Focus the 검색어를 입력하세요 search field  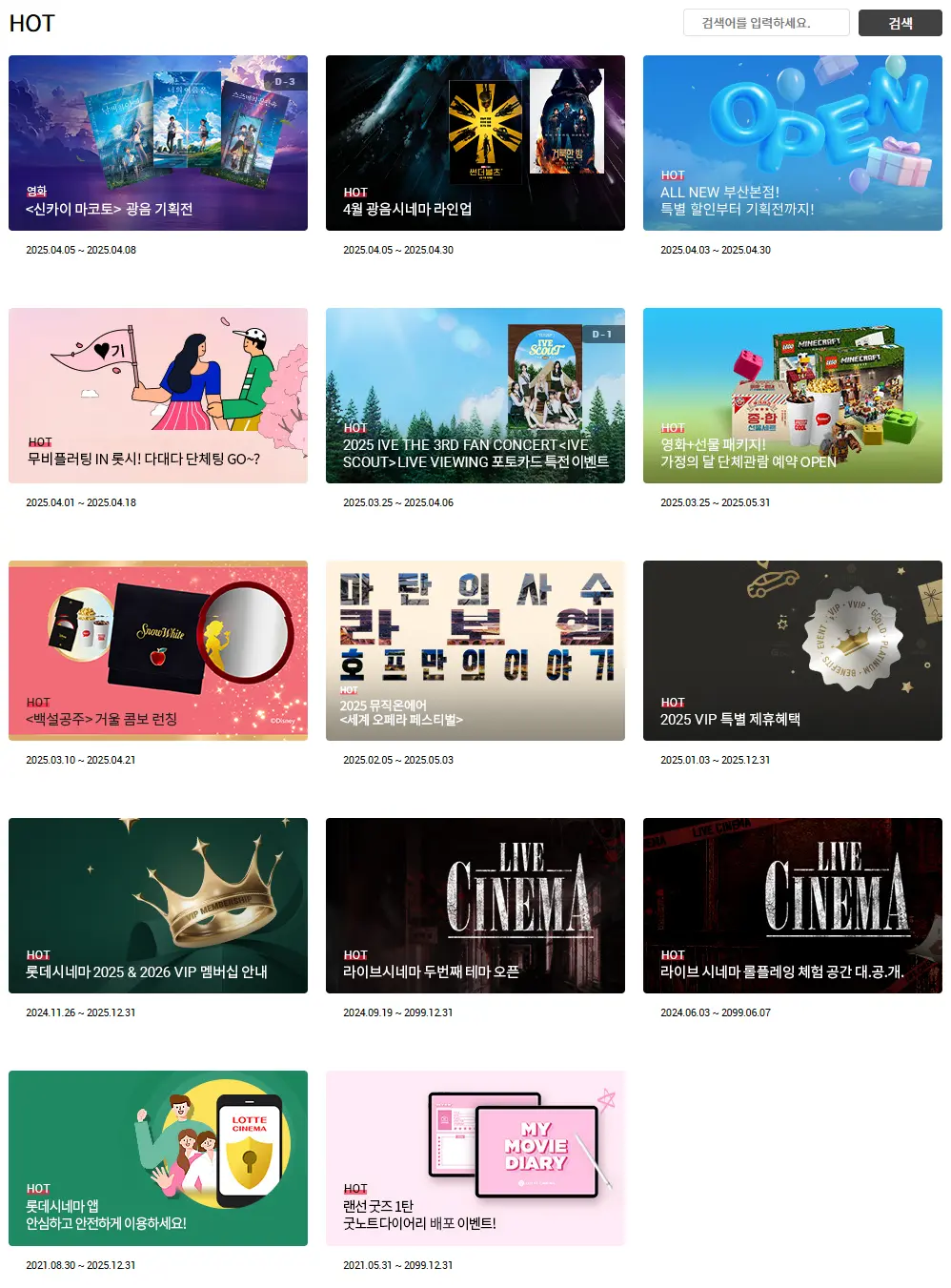(765, 23)
